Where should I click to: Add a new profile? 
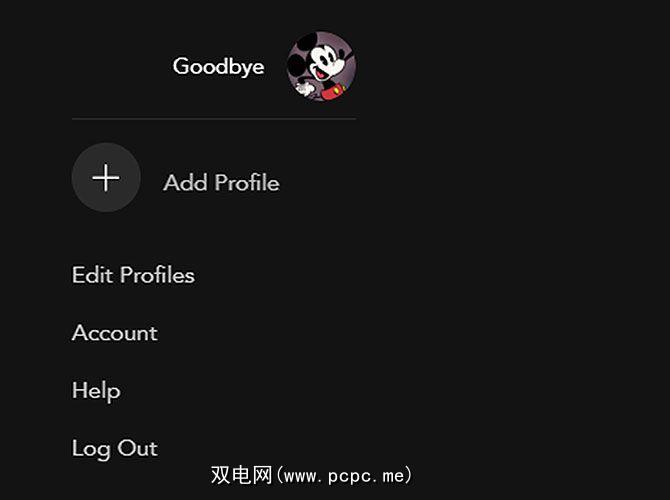[106, 178]
